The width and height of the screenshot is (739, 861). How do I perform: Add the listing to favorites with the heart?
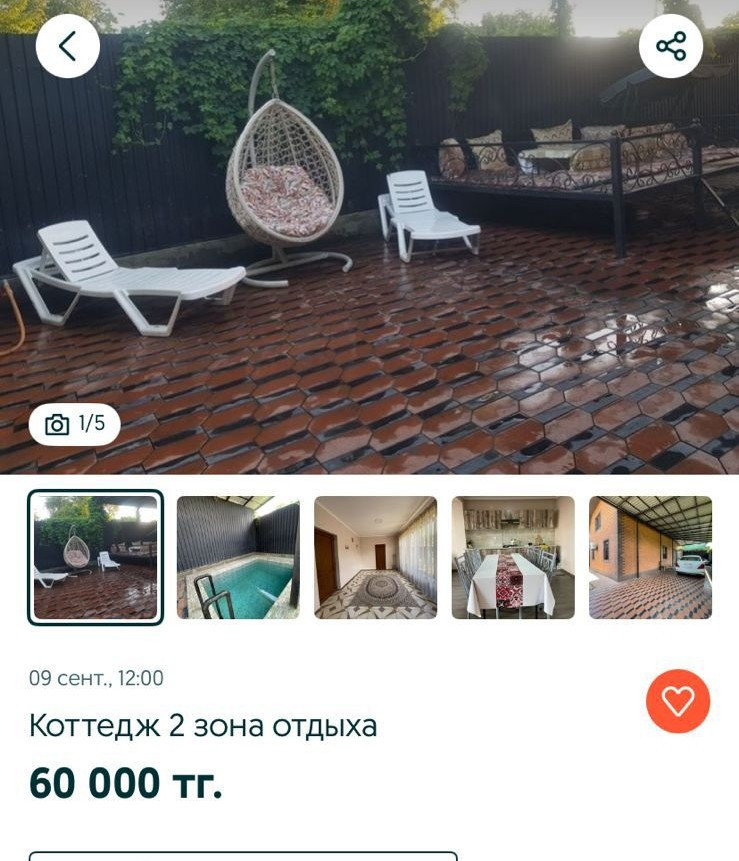(678, 701)
